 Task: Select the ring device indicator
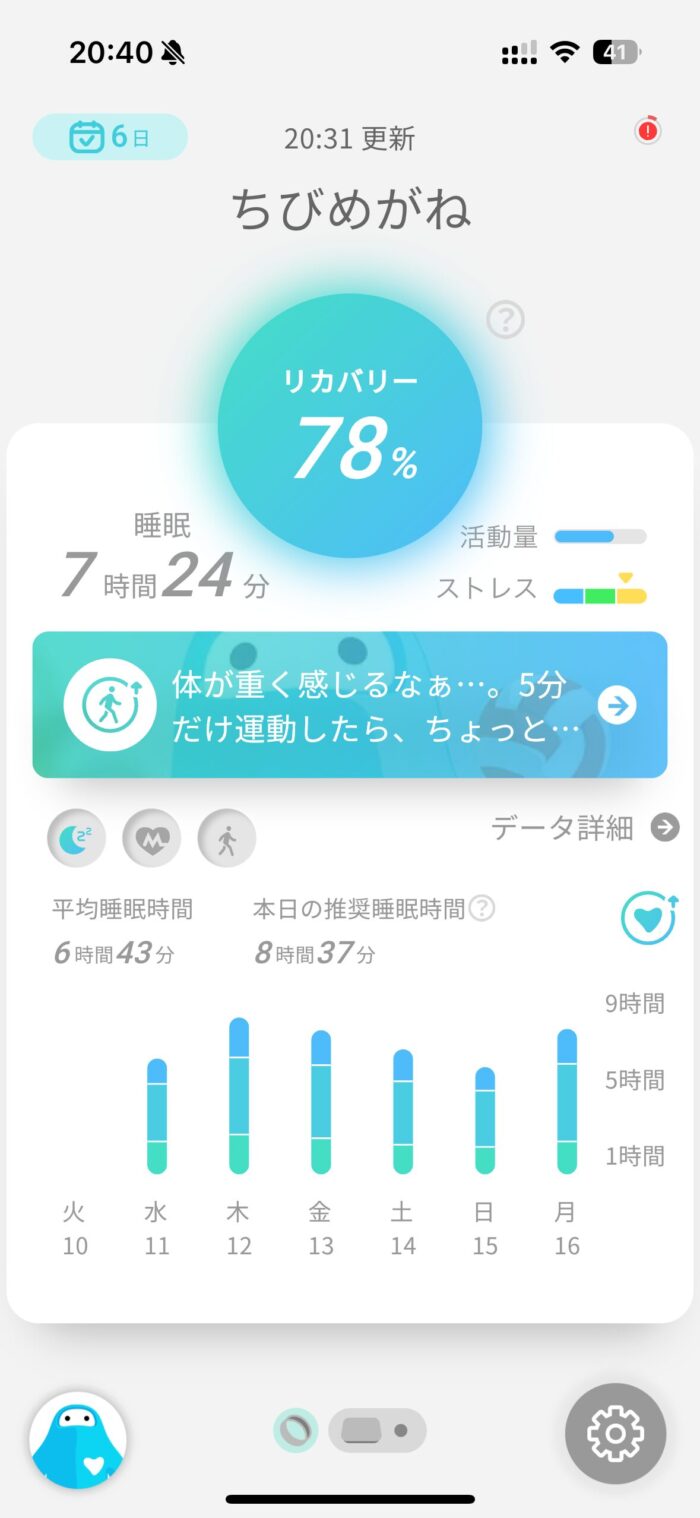point(296,1431)
